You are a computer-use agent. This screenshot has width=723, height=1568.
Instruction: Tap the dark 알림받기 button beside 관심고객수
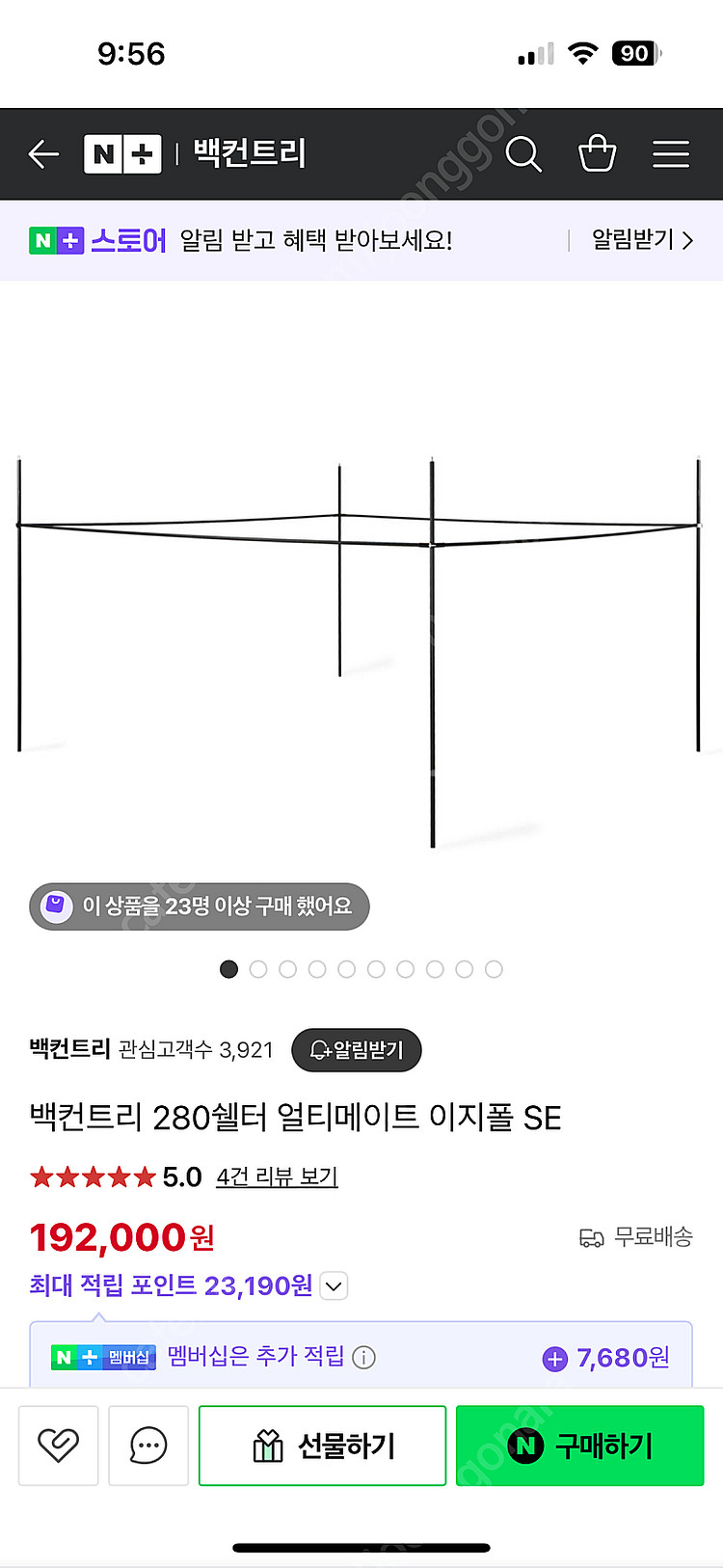[x=357, y=1050]
